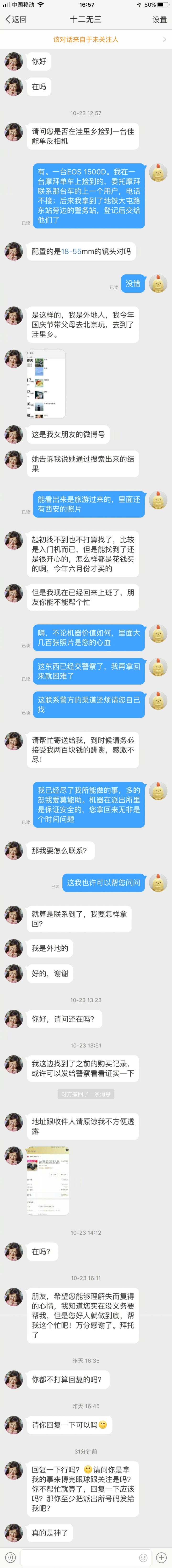
Task: Open the 设置 chat settings
Action: point(159,20)
